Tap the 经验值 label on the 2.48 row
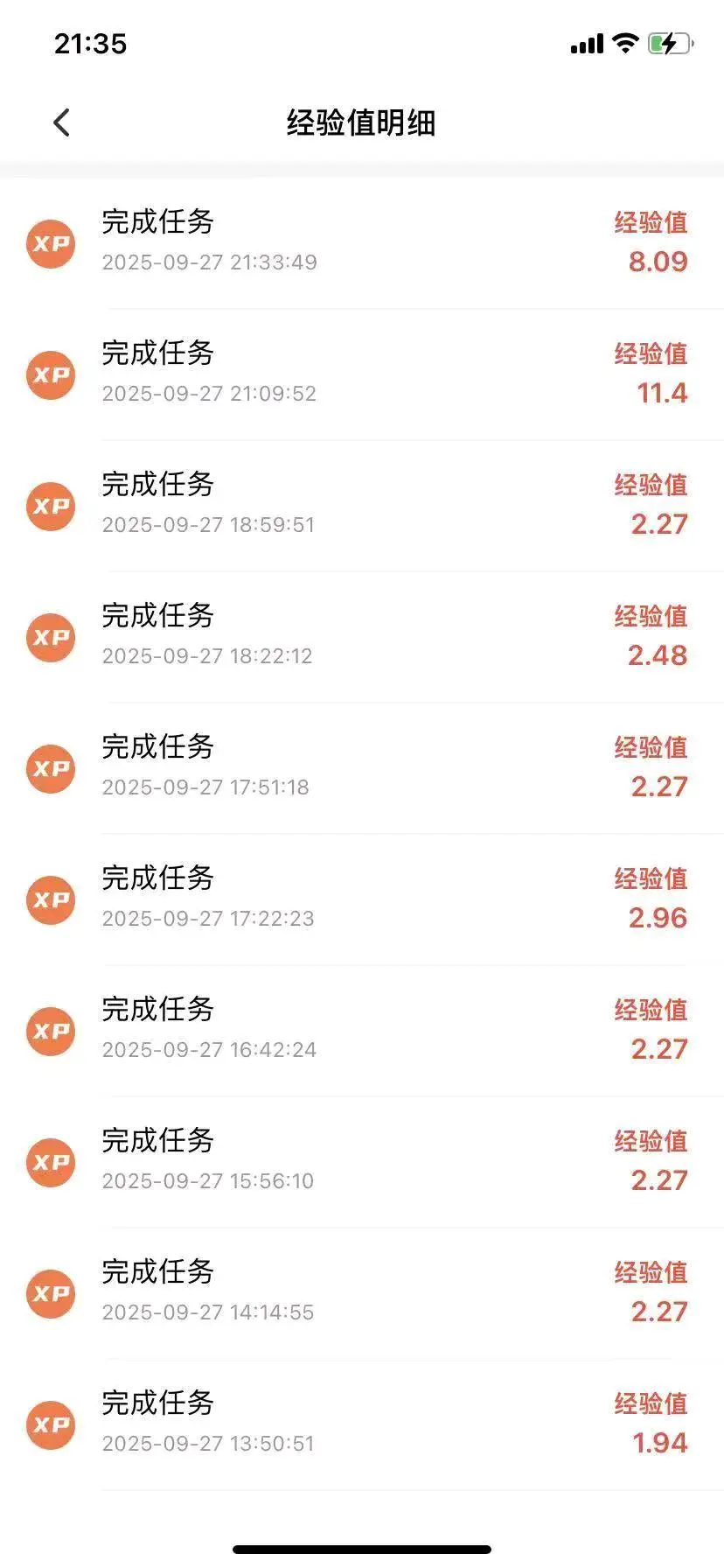The height and width of the screenshot is (1568, 724). pyautogui.click(x=651, y=615)
